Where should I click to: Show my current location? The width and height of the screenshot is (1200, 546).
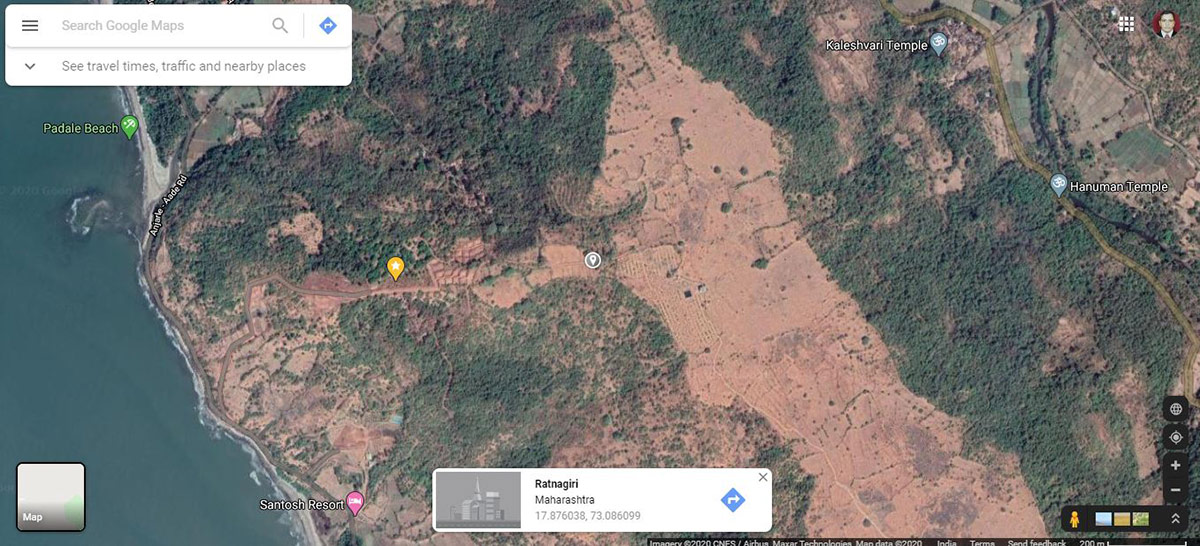click(1176, 437)
